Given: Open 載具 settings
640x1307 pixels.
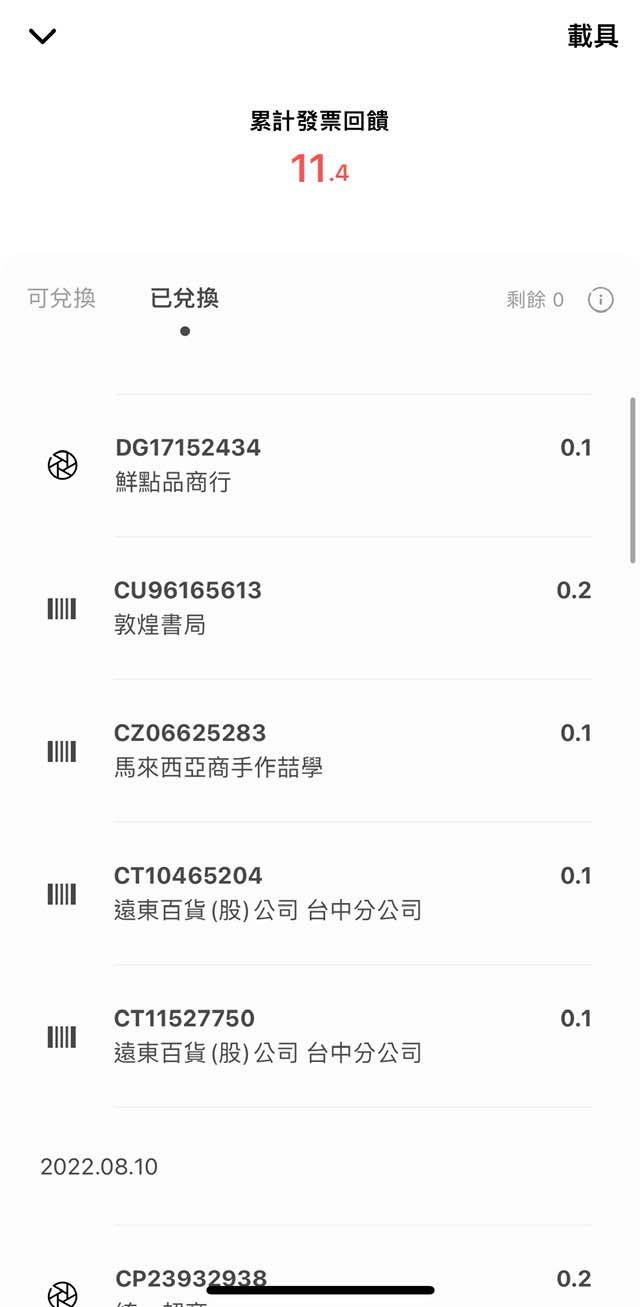Looking at the screenshot, I should pyautogui.click(x=592, y=36).
